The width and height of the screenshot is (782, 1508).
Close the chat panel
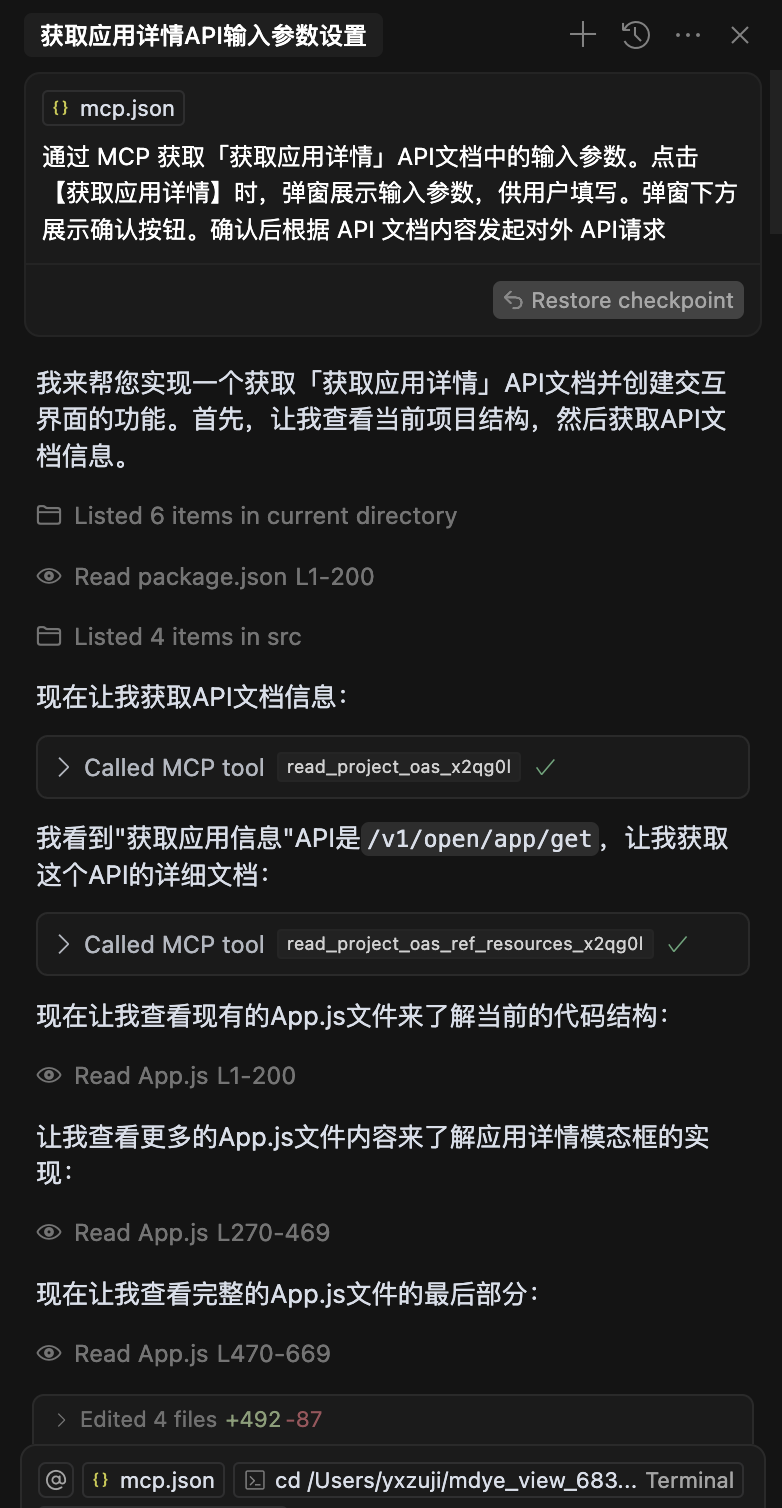coord(740,36)
